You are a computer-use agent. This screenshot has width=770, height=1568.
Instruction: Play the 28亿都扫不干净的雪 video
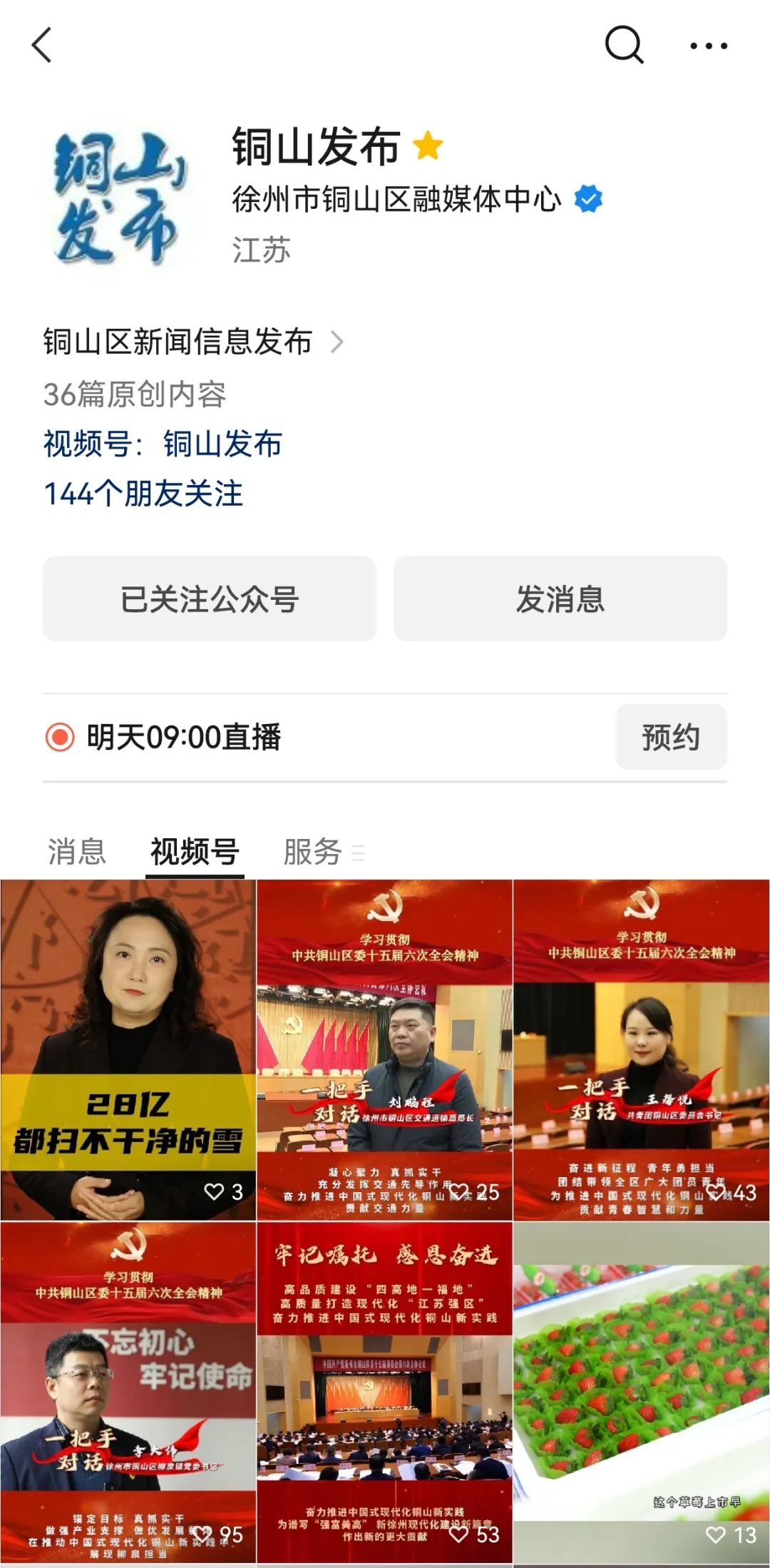point(128,1049)
